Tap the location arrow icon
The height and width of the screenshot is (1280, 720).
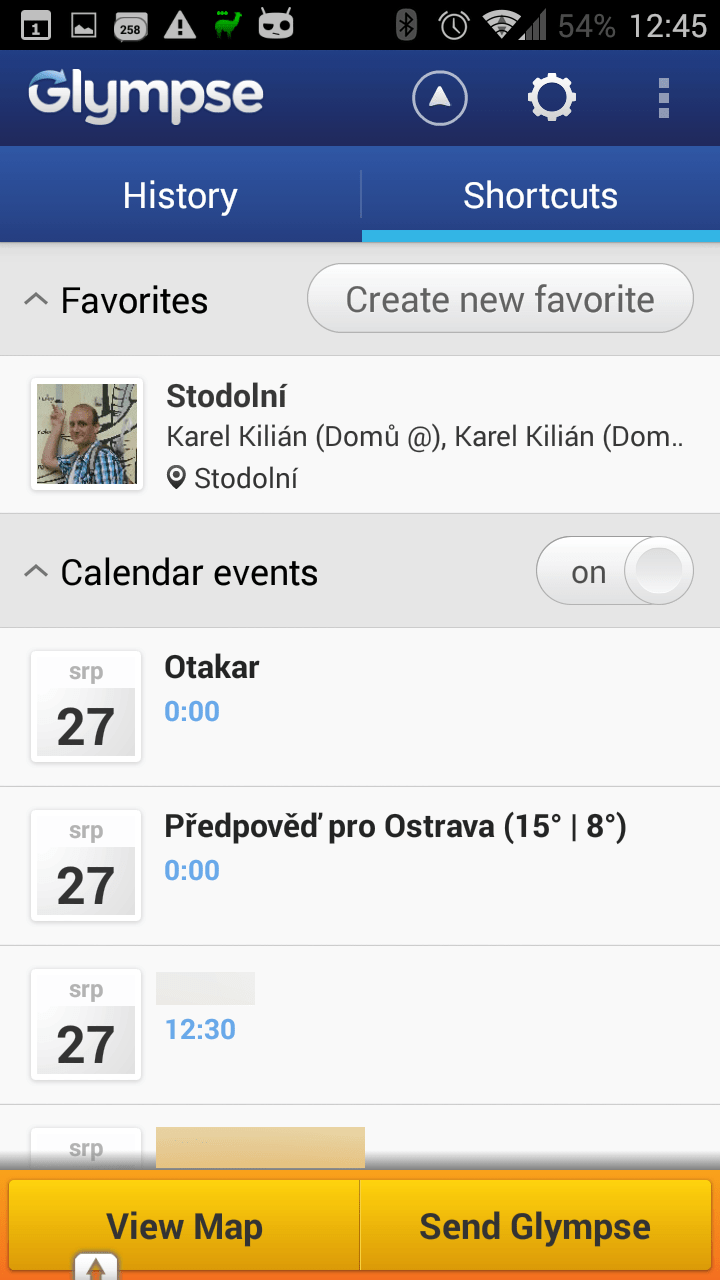(440, 98)
